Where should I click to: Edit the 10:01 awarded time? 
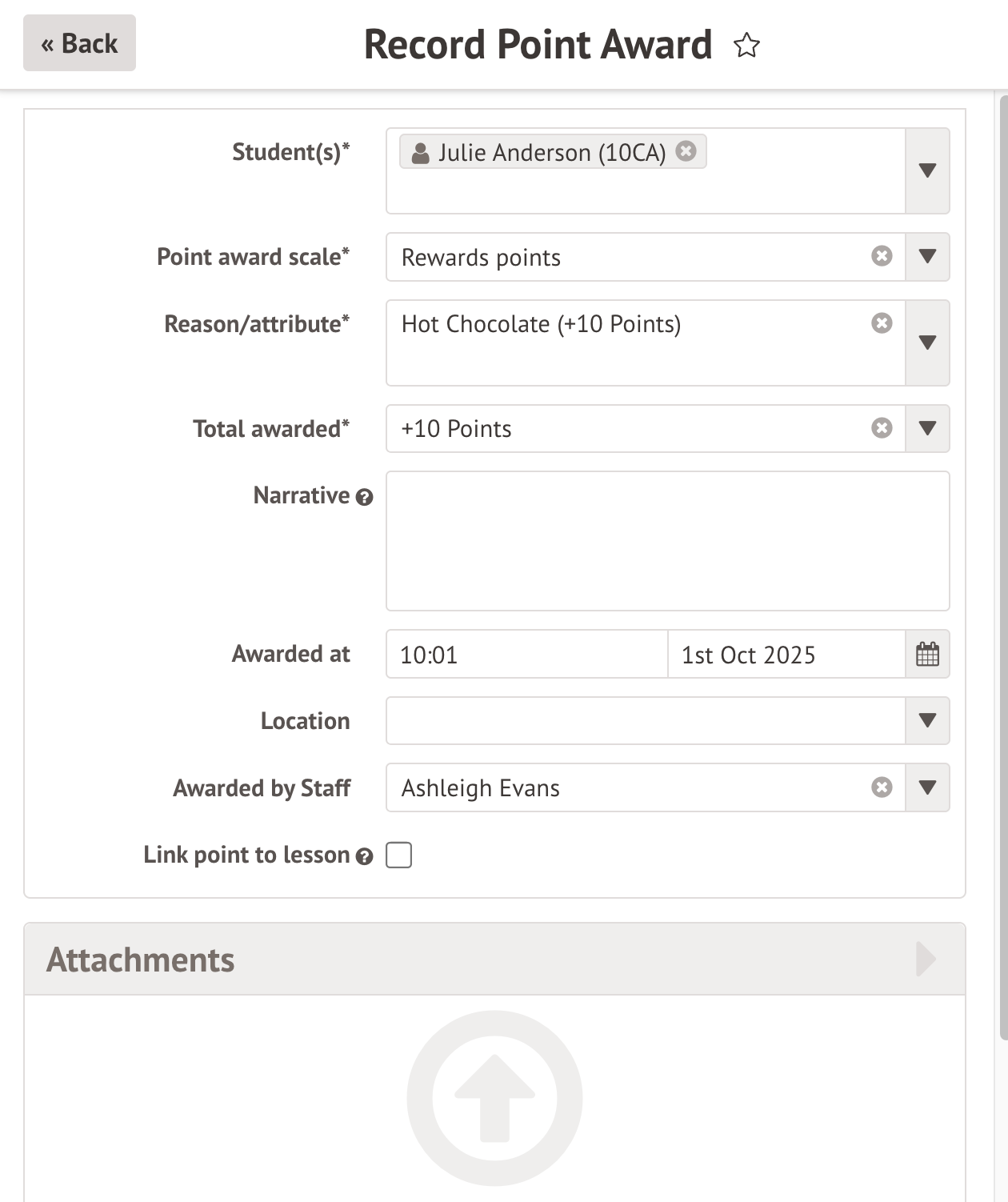(x=526, y=655)
